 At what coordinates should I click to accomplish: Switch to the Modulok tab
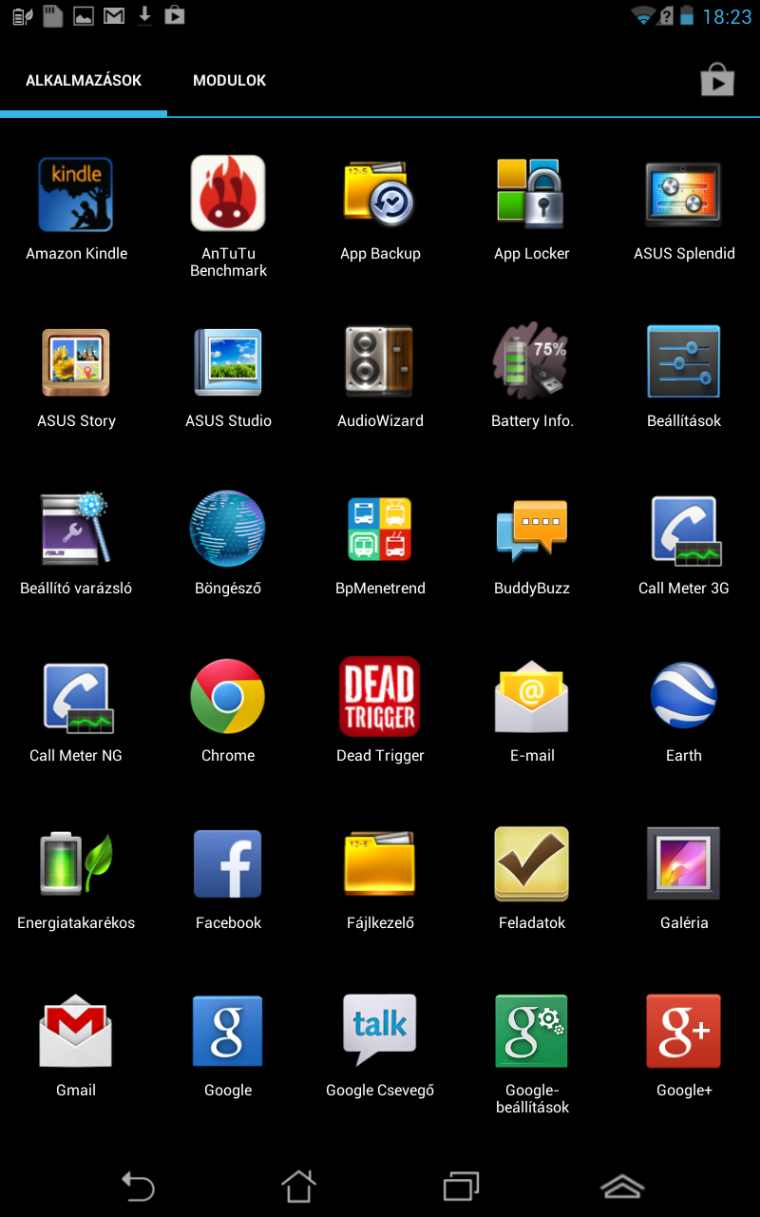click(229, 81)
